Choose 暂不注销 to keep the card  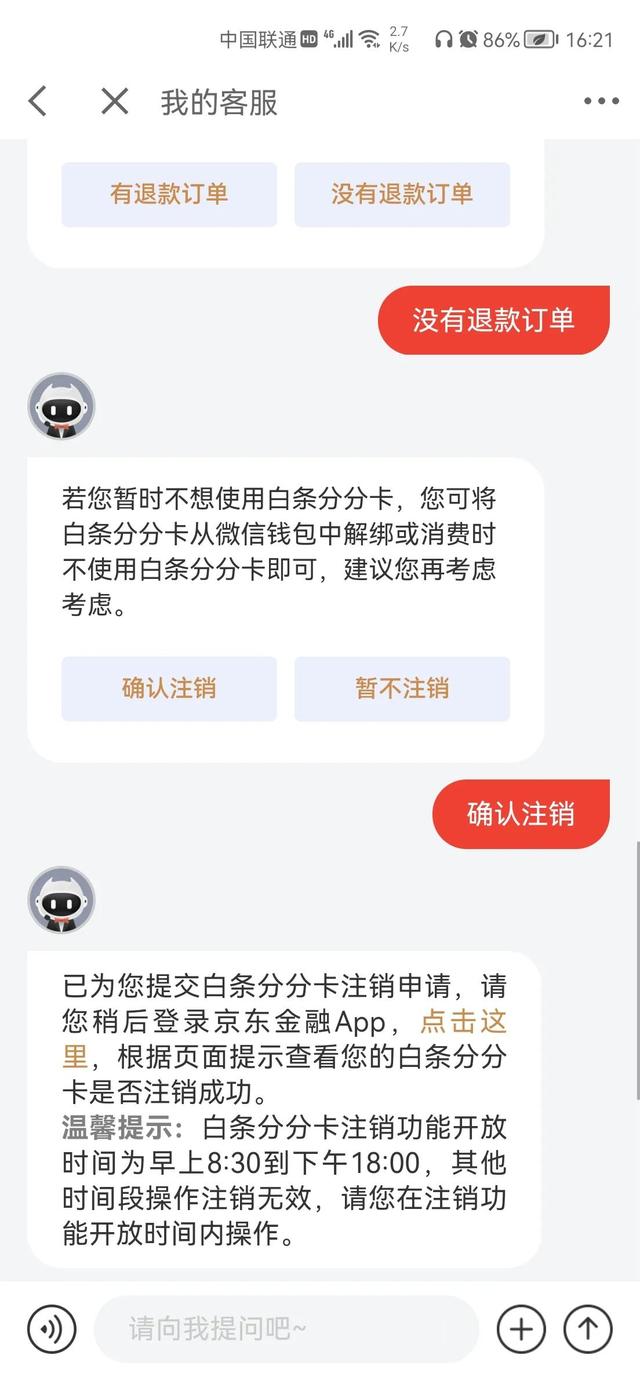click(x=402, y=688)
